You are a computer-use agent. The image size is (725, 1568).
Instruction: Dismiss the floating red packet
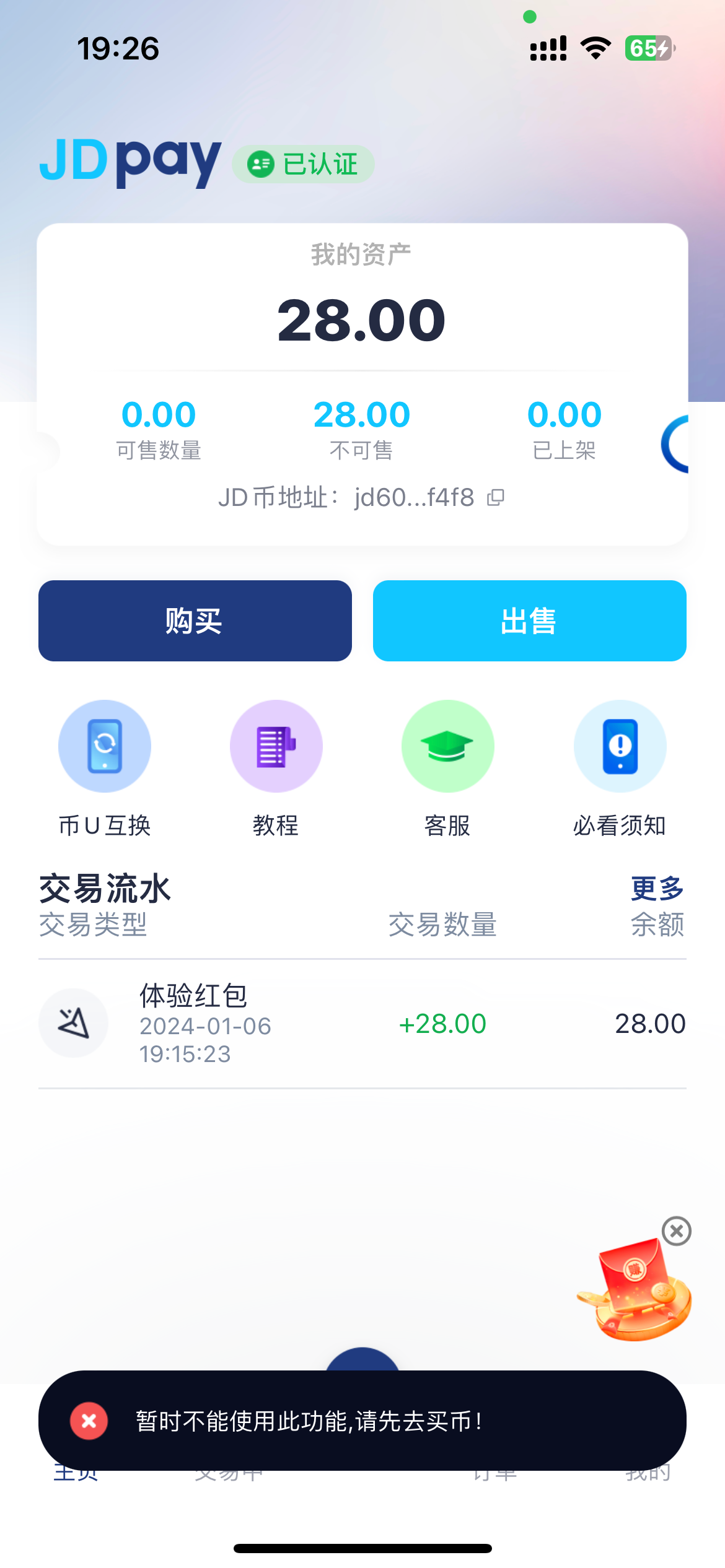tap(676, 1231)
